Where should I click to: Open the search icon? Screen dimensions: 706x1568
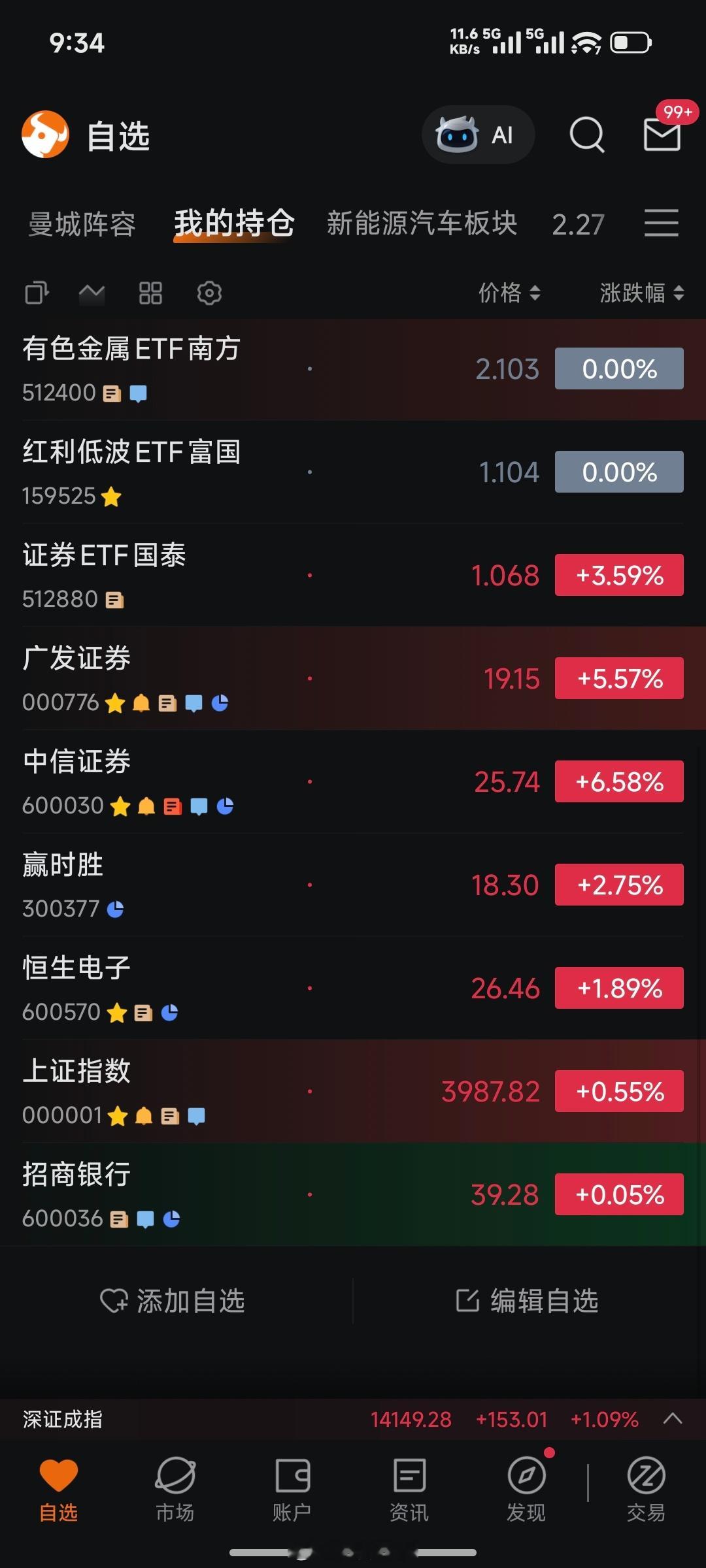586,134
